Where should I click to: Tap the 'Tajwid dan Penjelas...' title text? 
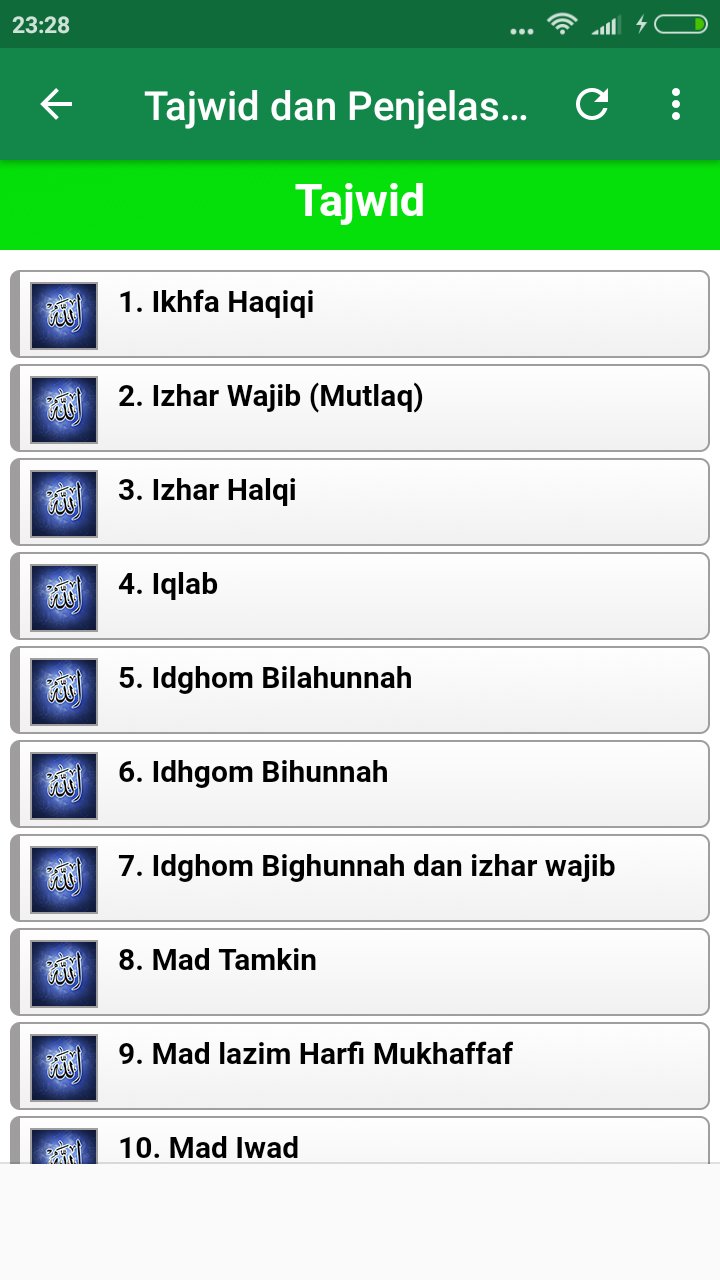[x=337, y=104]
